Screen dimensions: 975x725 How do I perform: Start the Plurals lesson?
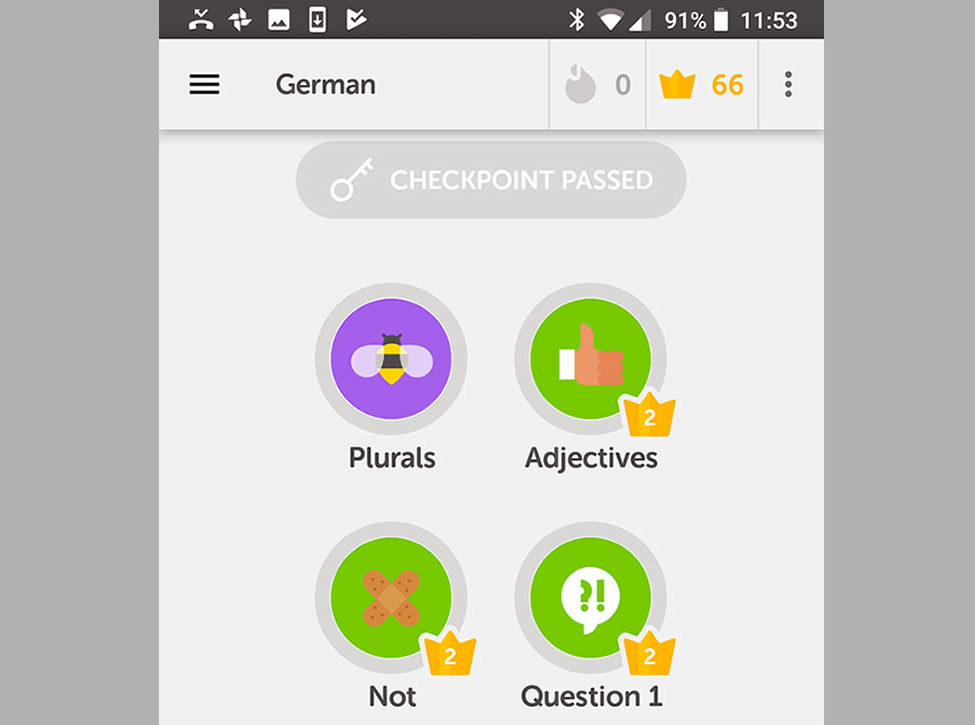(391, 358)
